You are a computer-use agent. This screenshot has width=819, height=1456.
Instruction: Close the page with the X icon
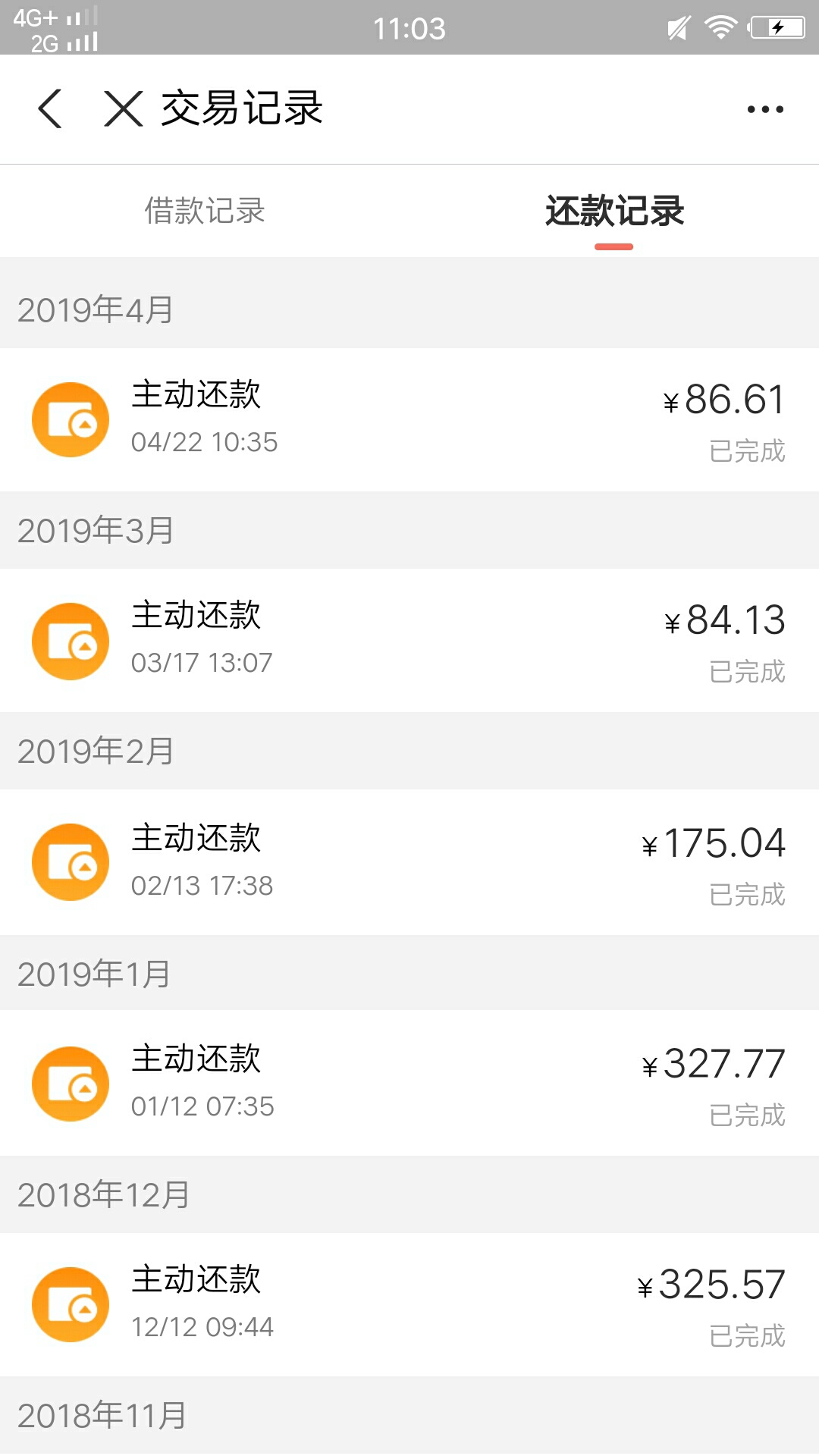[x=123, y=108]
